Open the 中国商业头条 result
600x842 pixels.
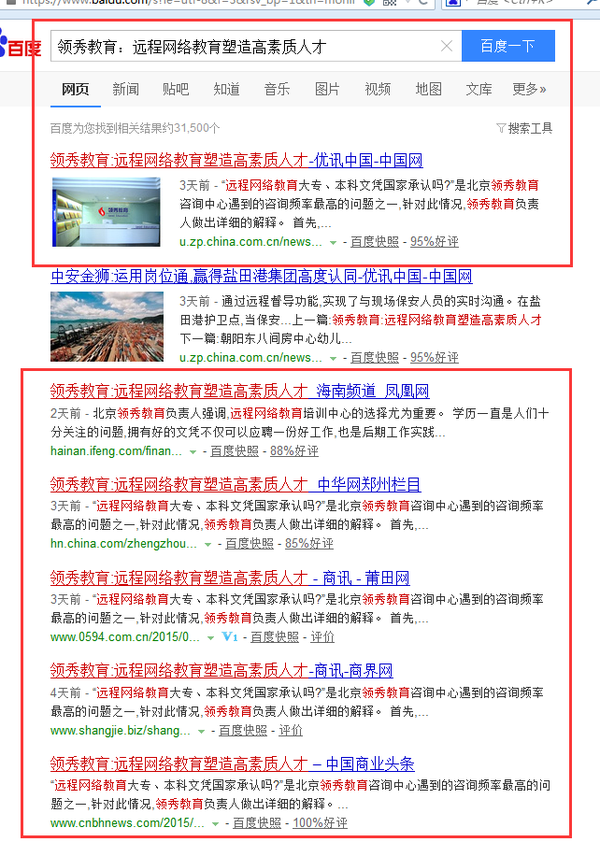pos(232,763)
